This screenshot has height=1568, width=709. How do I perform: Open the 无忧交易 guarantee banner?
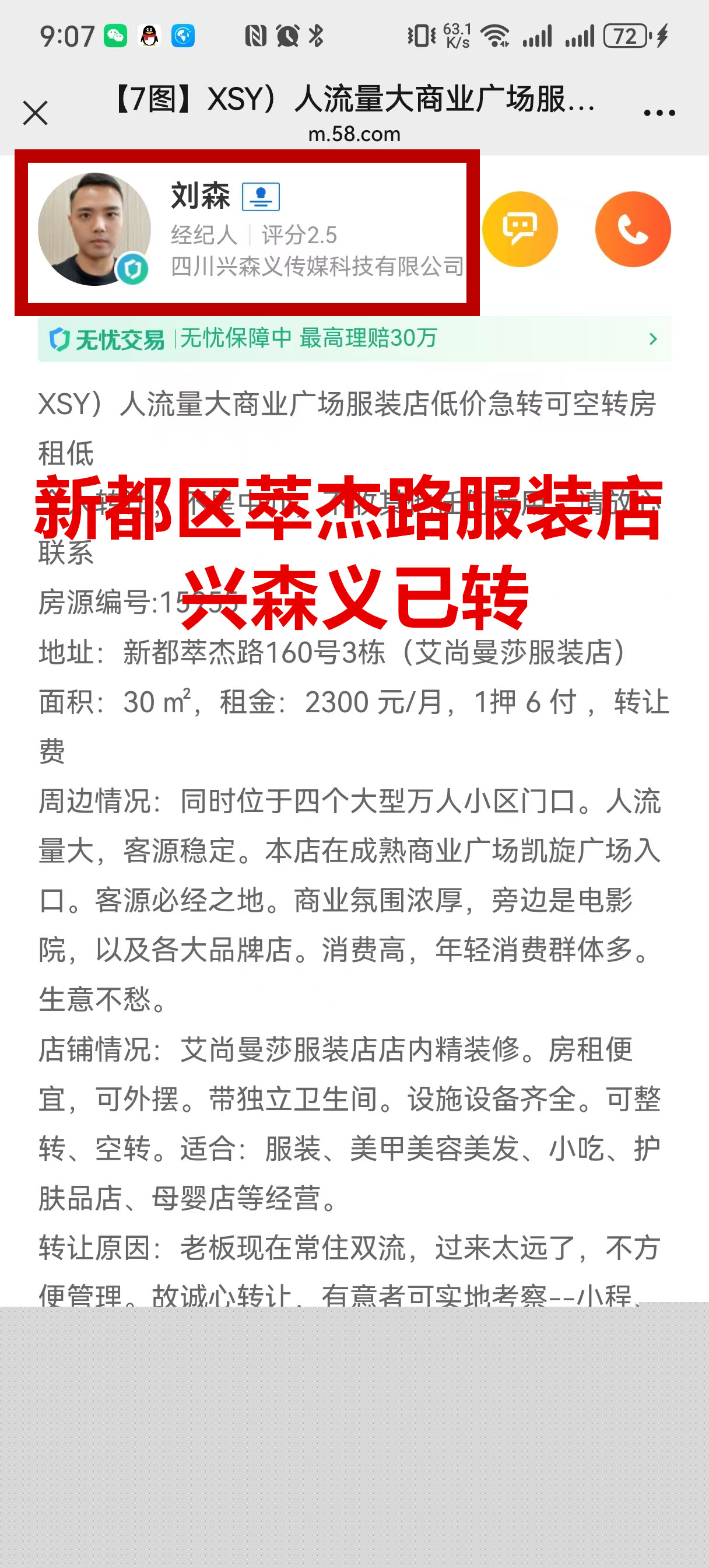tap(354, 339)
